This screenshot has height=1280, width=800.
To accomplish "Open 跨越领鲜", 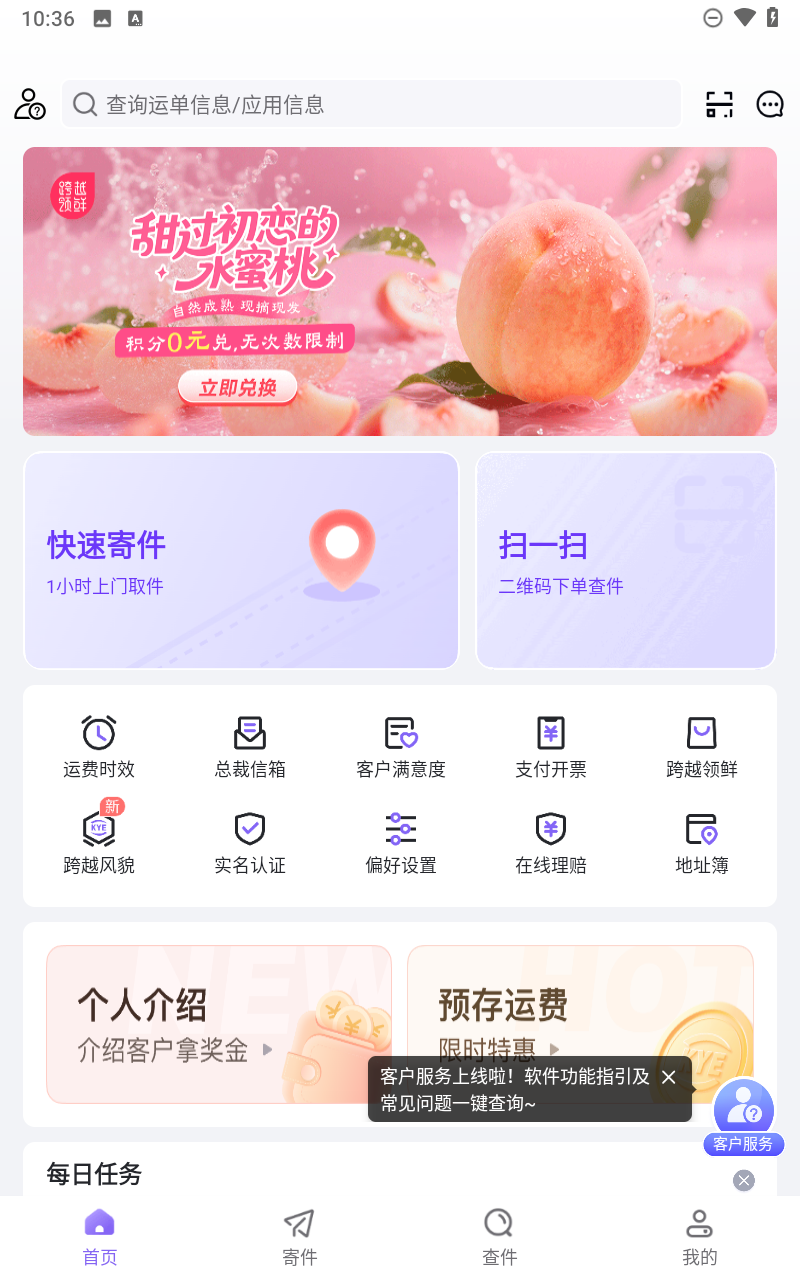I will [702, 747].
